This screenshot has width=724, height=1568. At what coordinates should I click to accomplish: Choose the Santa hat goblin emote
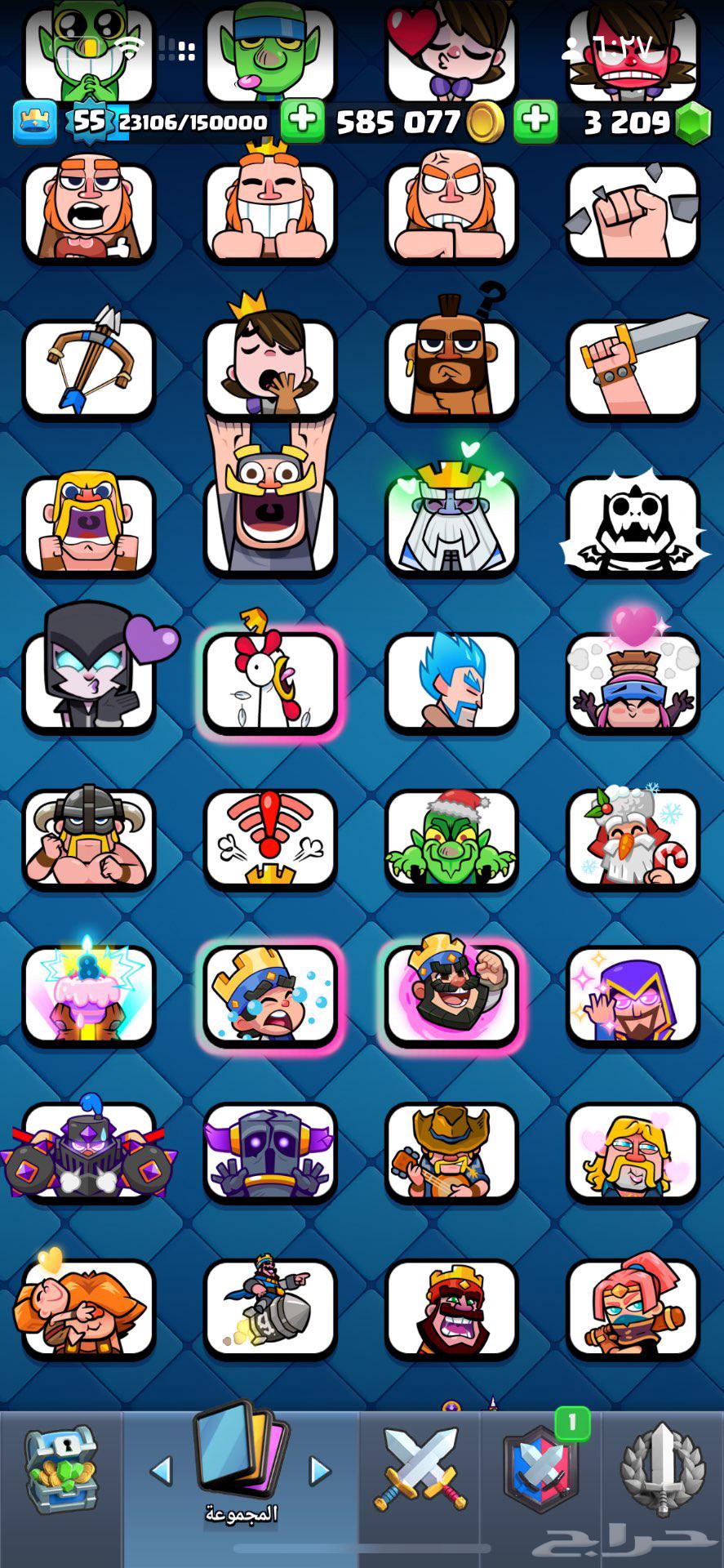click(451, 837)
